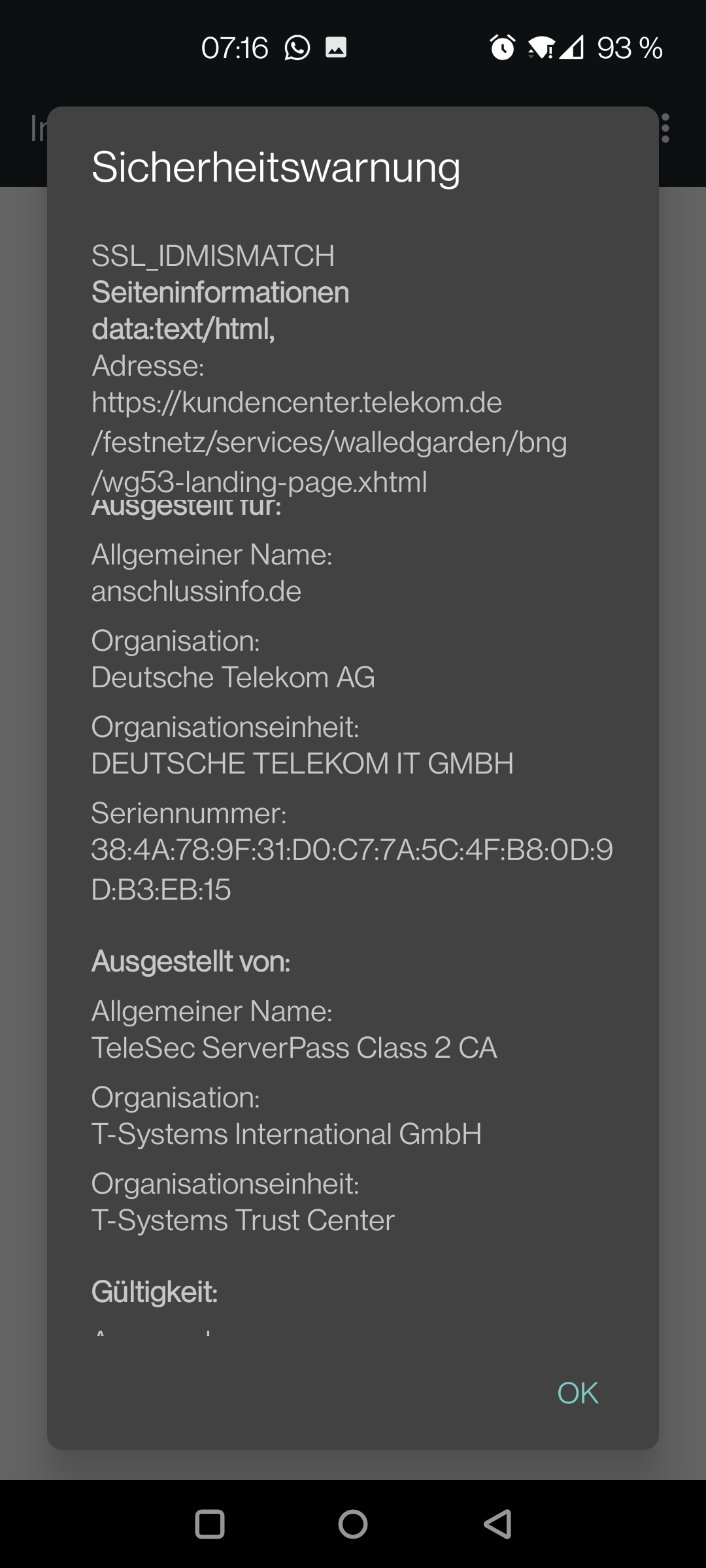Open the recent apps overview

(x=210, y=1524)
